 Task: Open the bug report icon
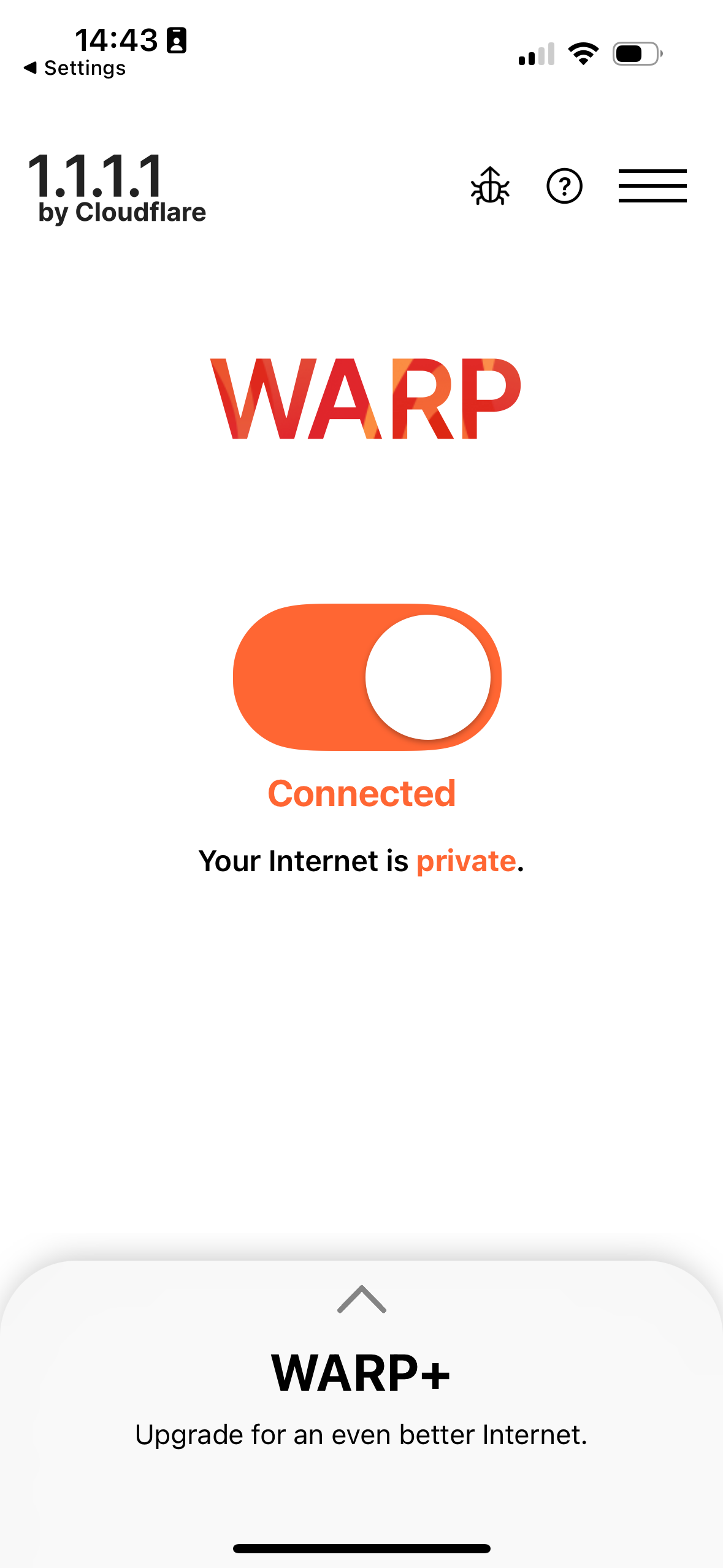(x=490, y=186)
